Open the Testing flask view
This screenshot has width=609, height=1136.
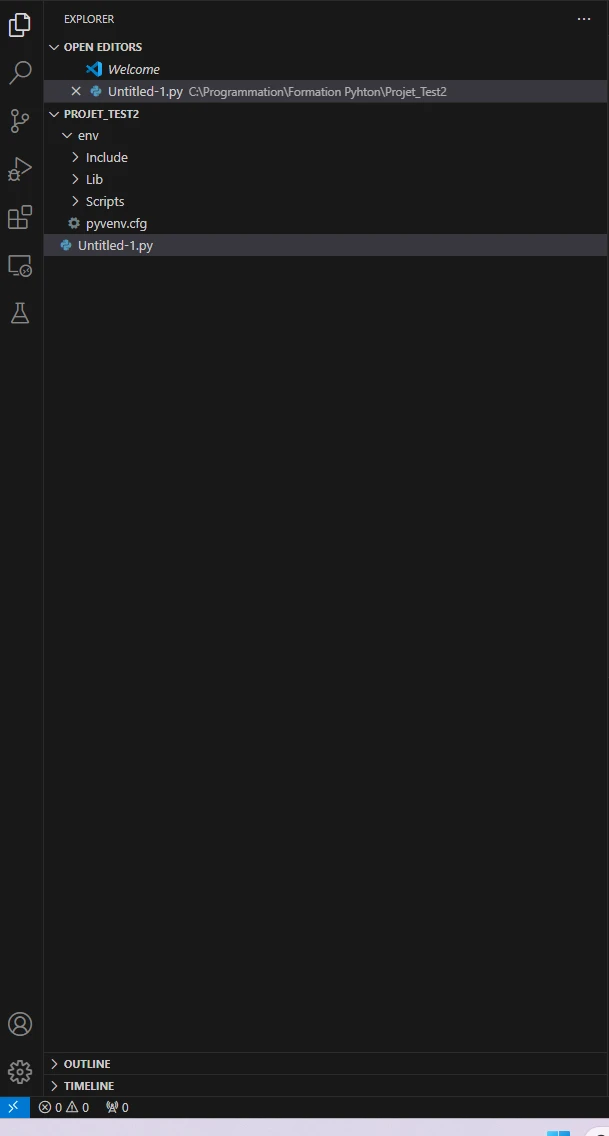20,313
